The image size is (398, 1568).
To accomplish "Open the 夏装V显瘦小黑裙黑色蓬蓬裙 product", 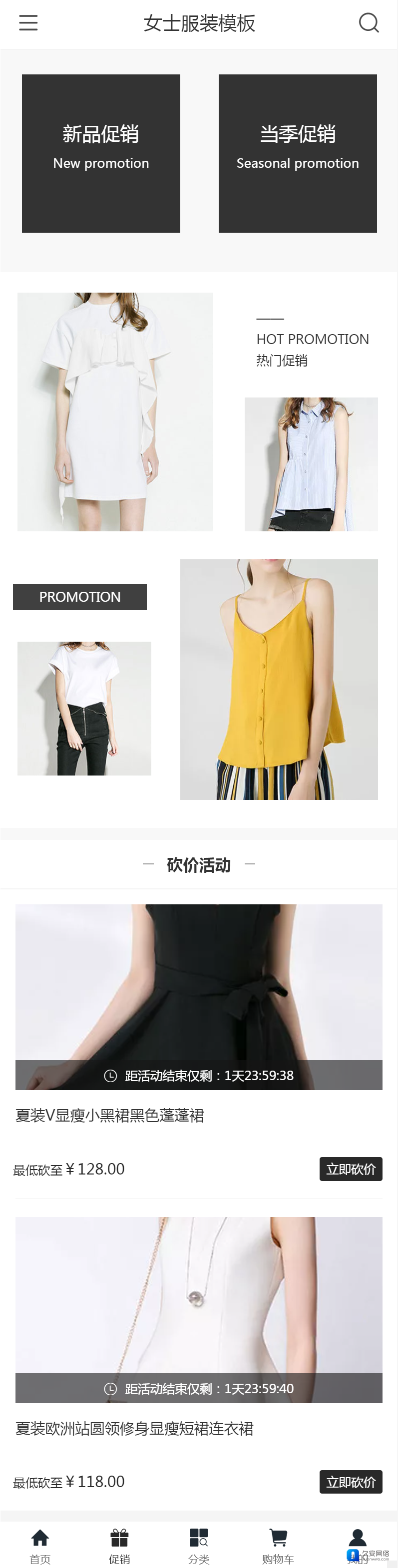I will (109, 1115).
